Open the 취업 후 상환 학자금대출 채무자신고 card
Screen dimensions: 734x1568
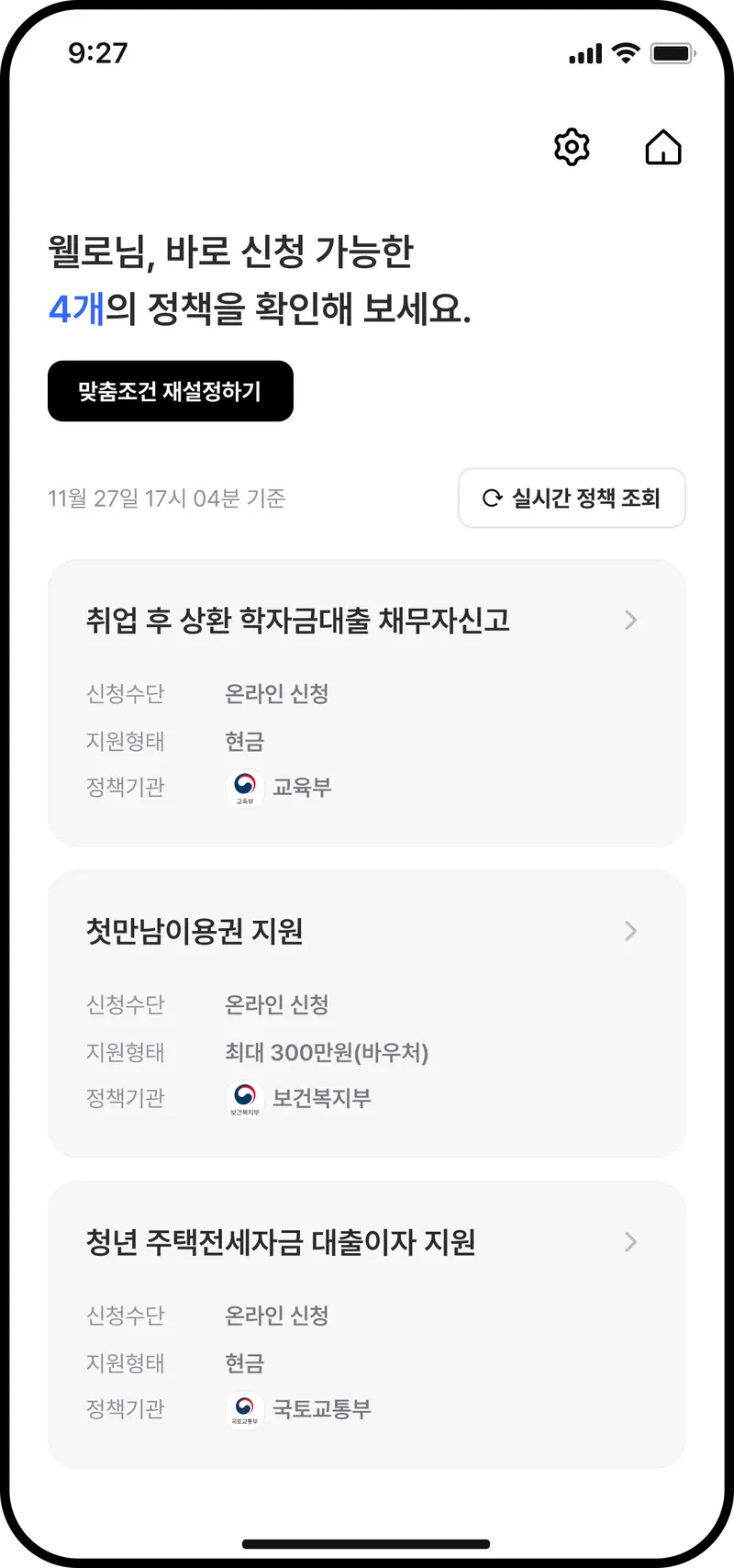[x=366, y=702]
